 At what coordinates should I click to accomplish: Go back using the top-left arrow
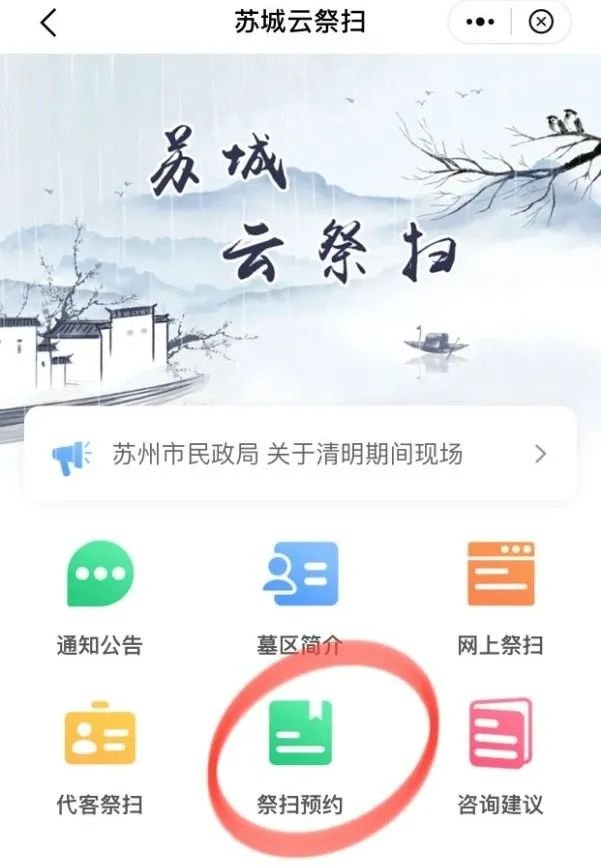point(48,23)
